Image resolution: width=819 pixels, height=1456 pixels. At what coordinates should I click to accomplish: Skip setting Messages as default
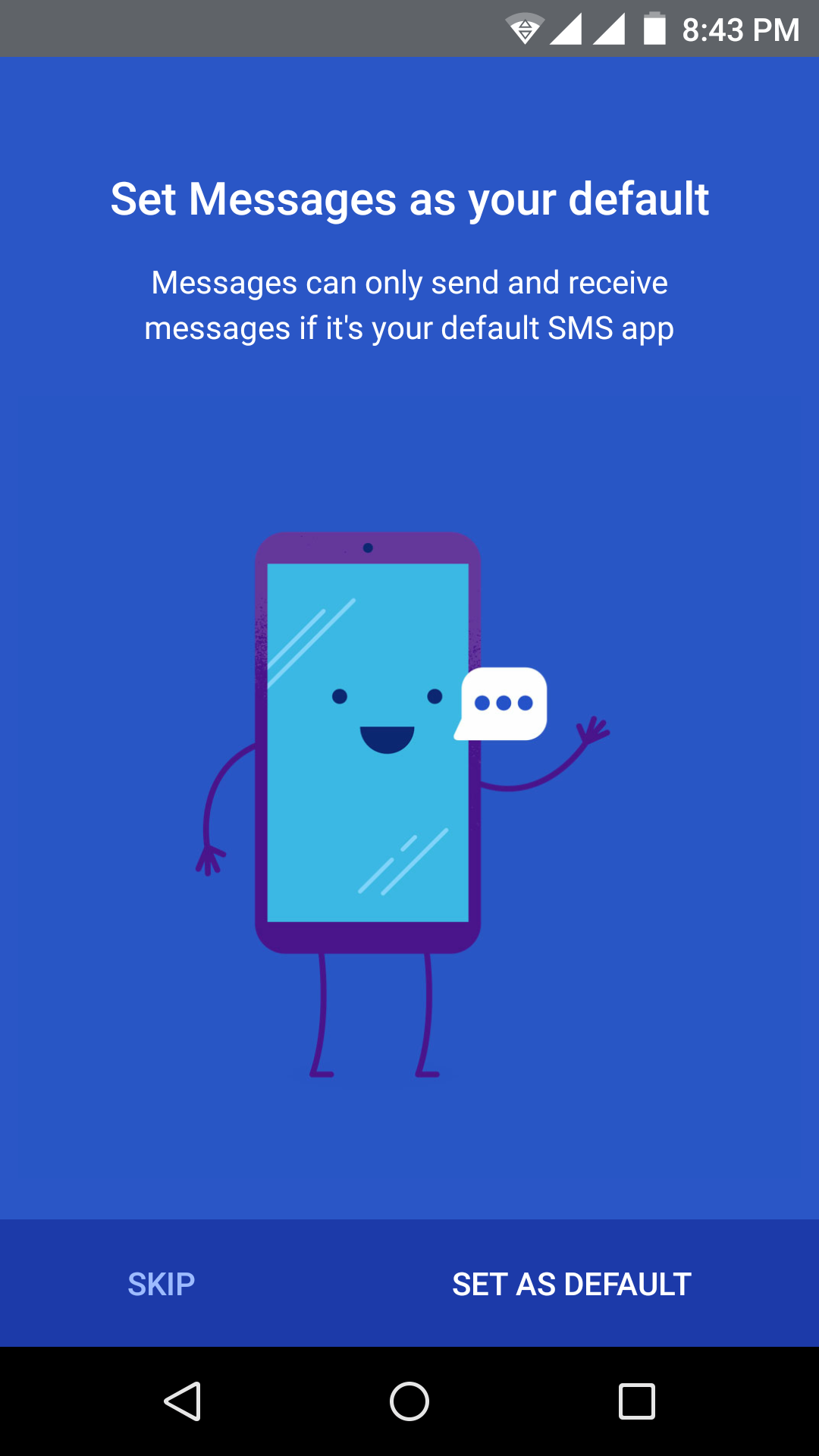click(x=161, y=1285)
